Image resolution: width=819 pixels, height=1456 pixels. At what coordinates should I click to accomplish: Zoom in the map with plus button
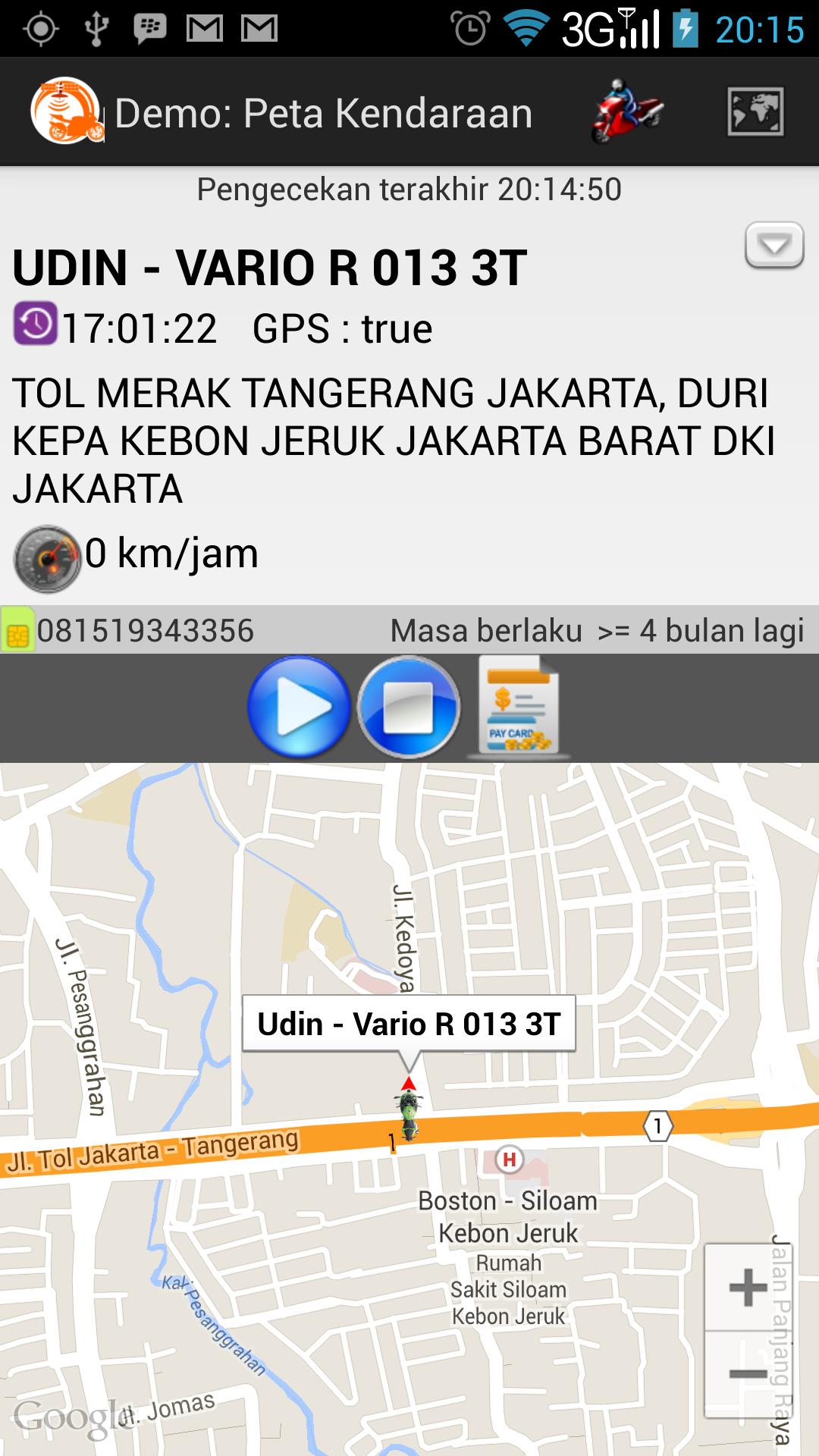748,1287
